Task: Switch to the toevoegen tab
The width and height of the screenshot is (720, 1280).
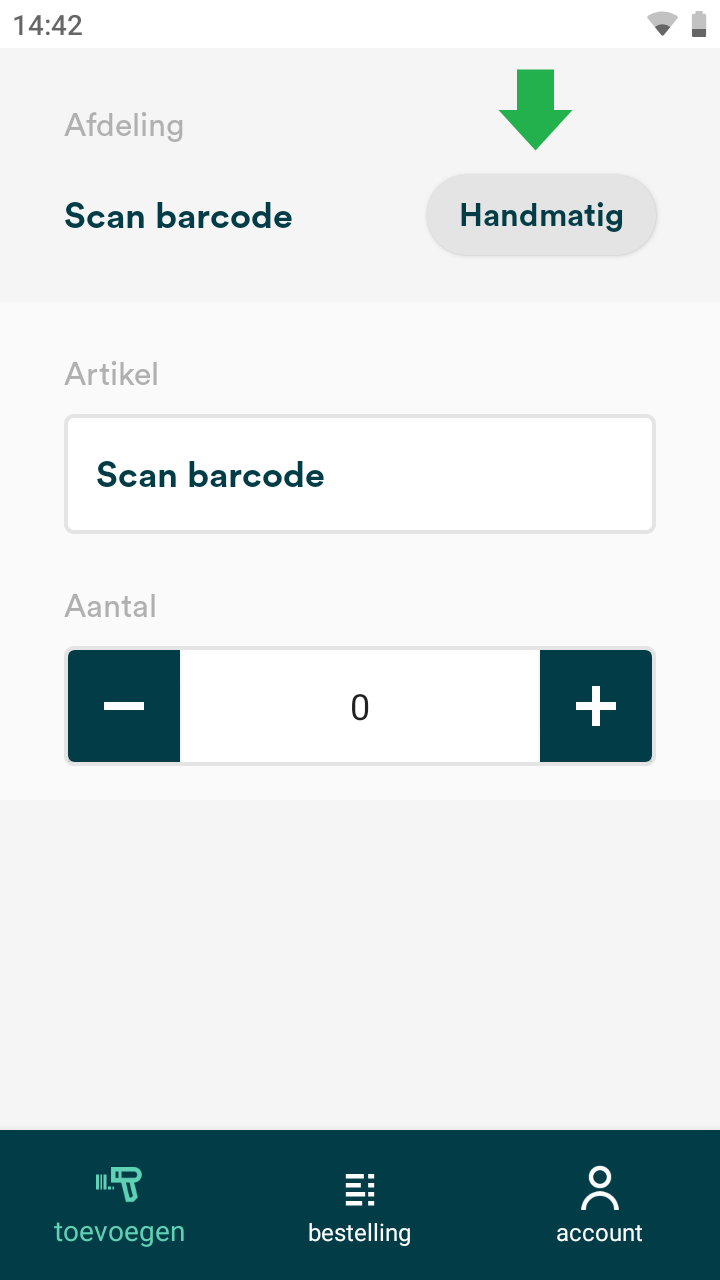Action: [120, 1205]
